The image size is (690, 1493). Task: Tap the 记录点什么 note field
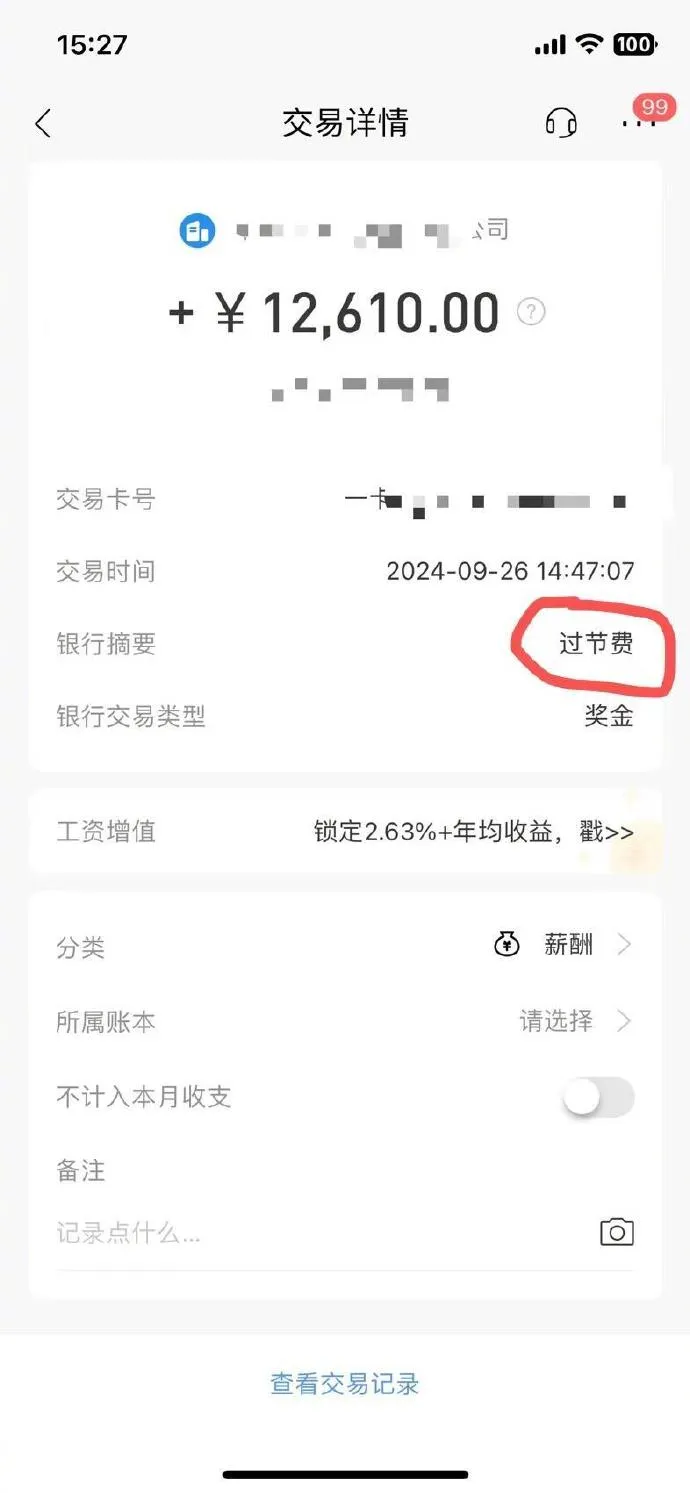[x=300, y=1233]
